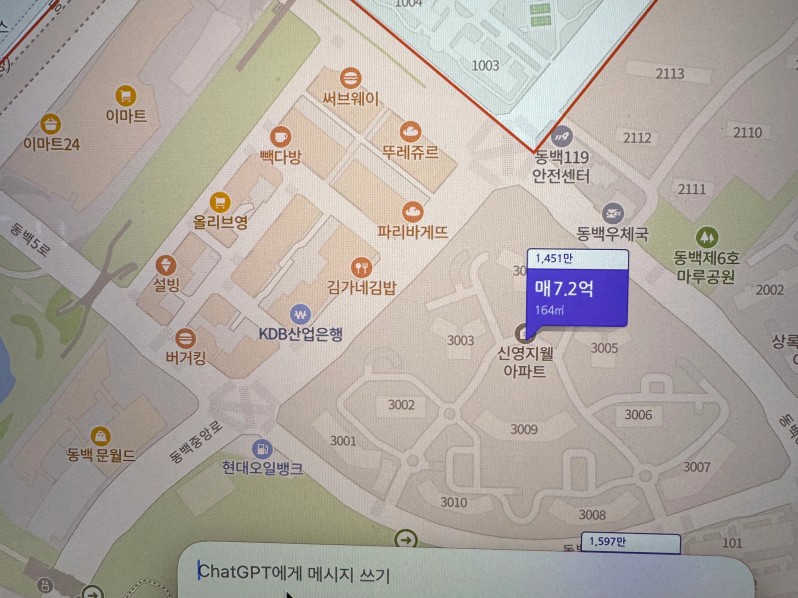798x598 pixels.
Task: Focus the ChatGPT message input field
Action: pyautogui.click(x=460, y=573)
